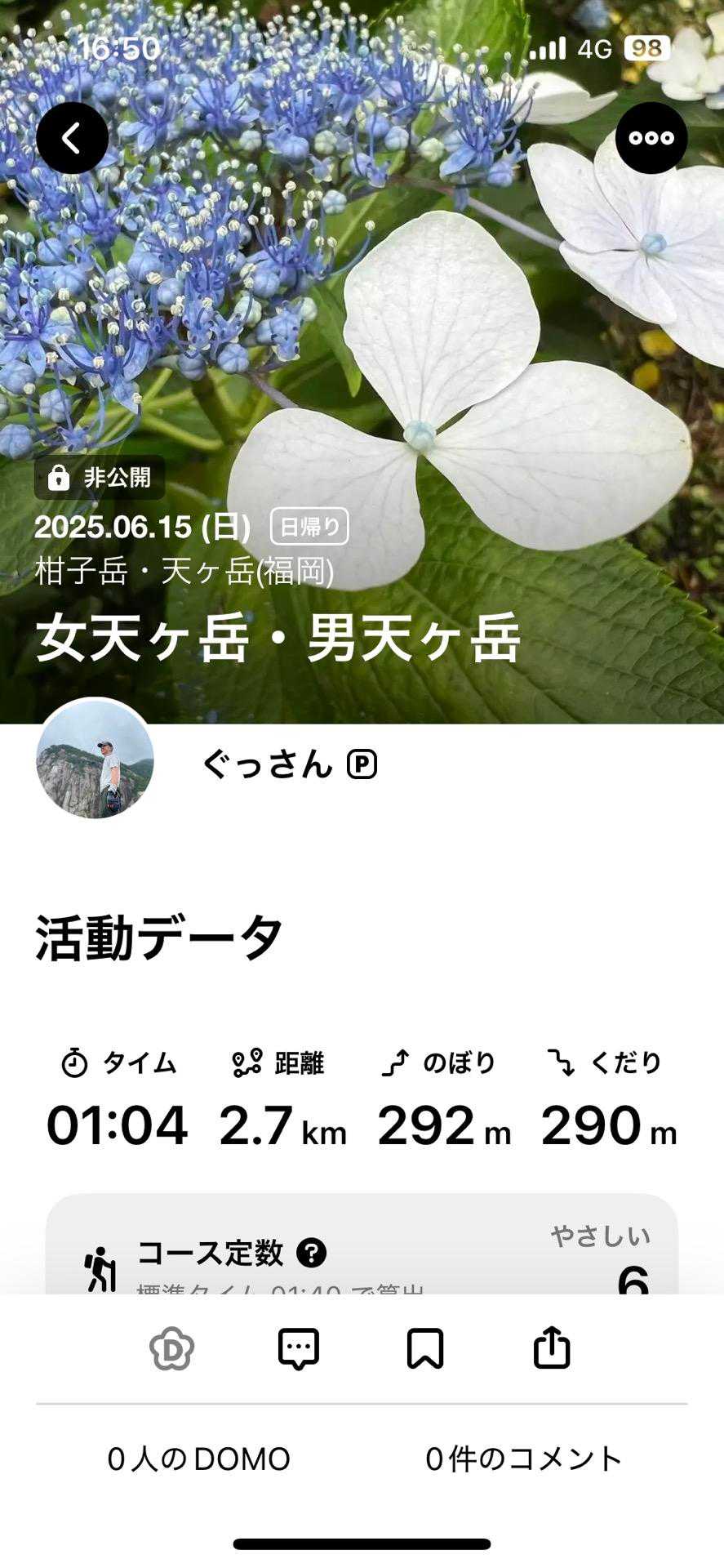724x1568 pixels.
Task: Bookmark this activity record
Action: point(425,1348)
